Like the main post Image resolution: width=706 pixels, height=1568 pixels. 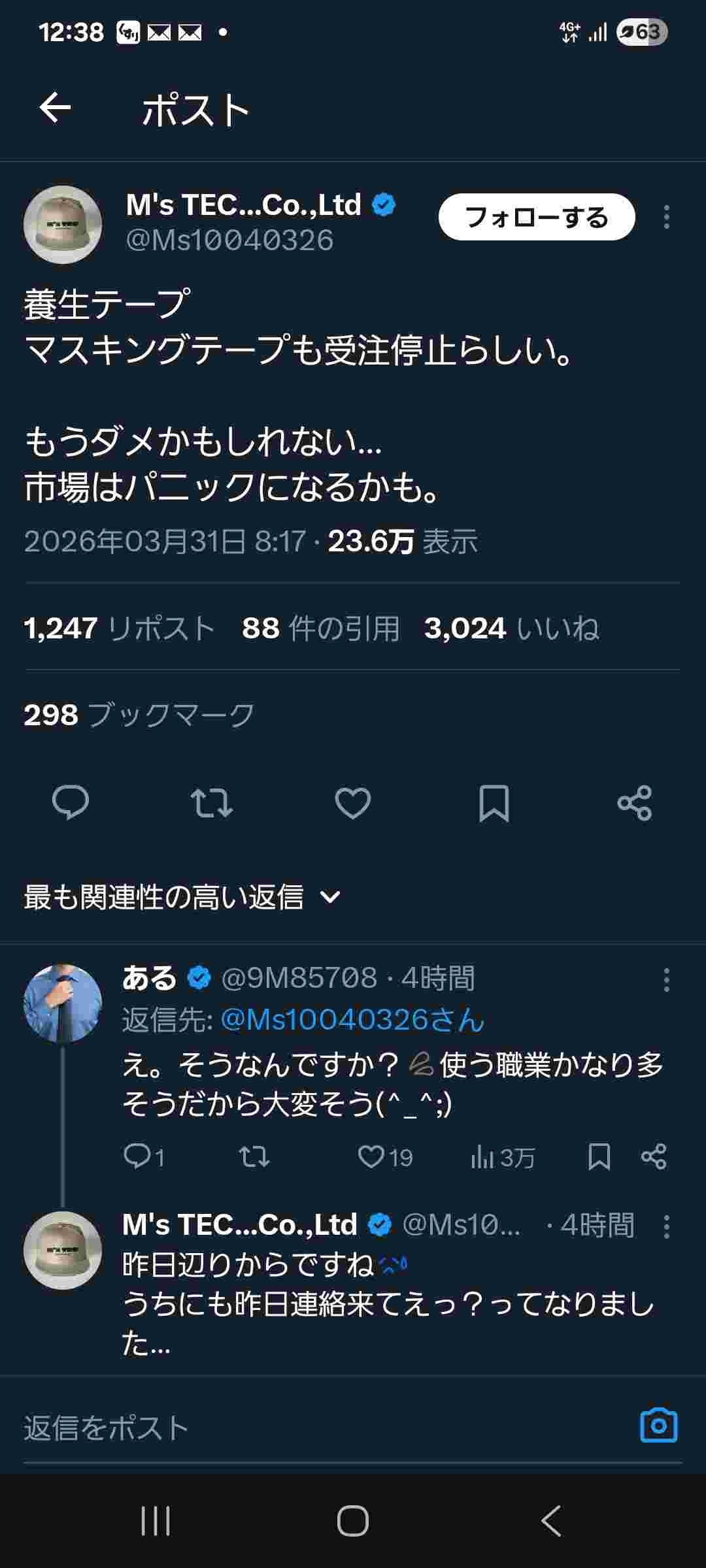(x=353, y=802)
